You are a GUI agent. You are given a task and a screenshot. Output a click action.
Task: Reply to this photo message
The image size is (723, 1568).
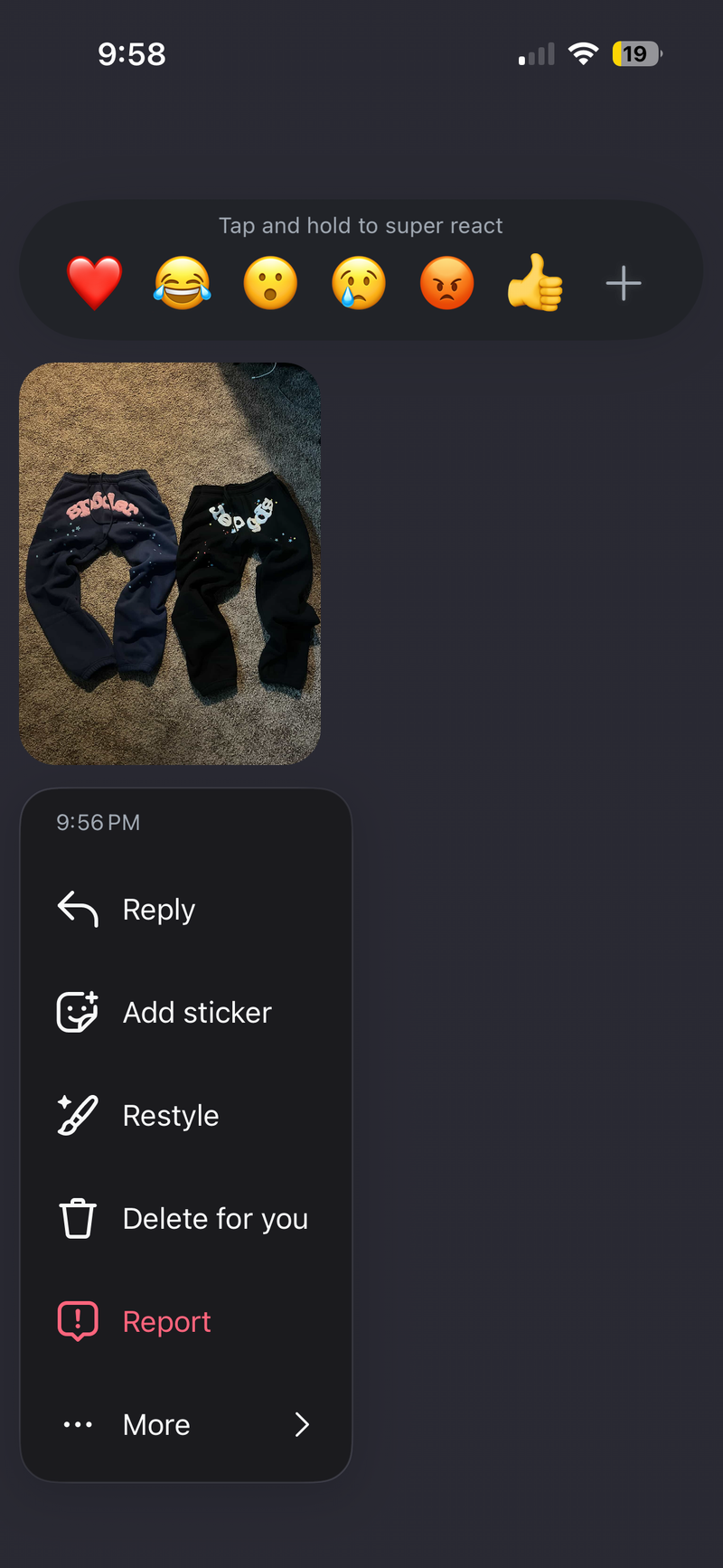click(159, 909)
